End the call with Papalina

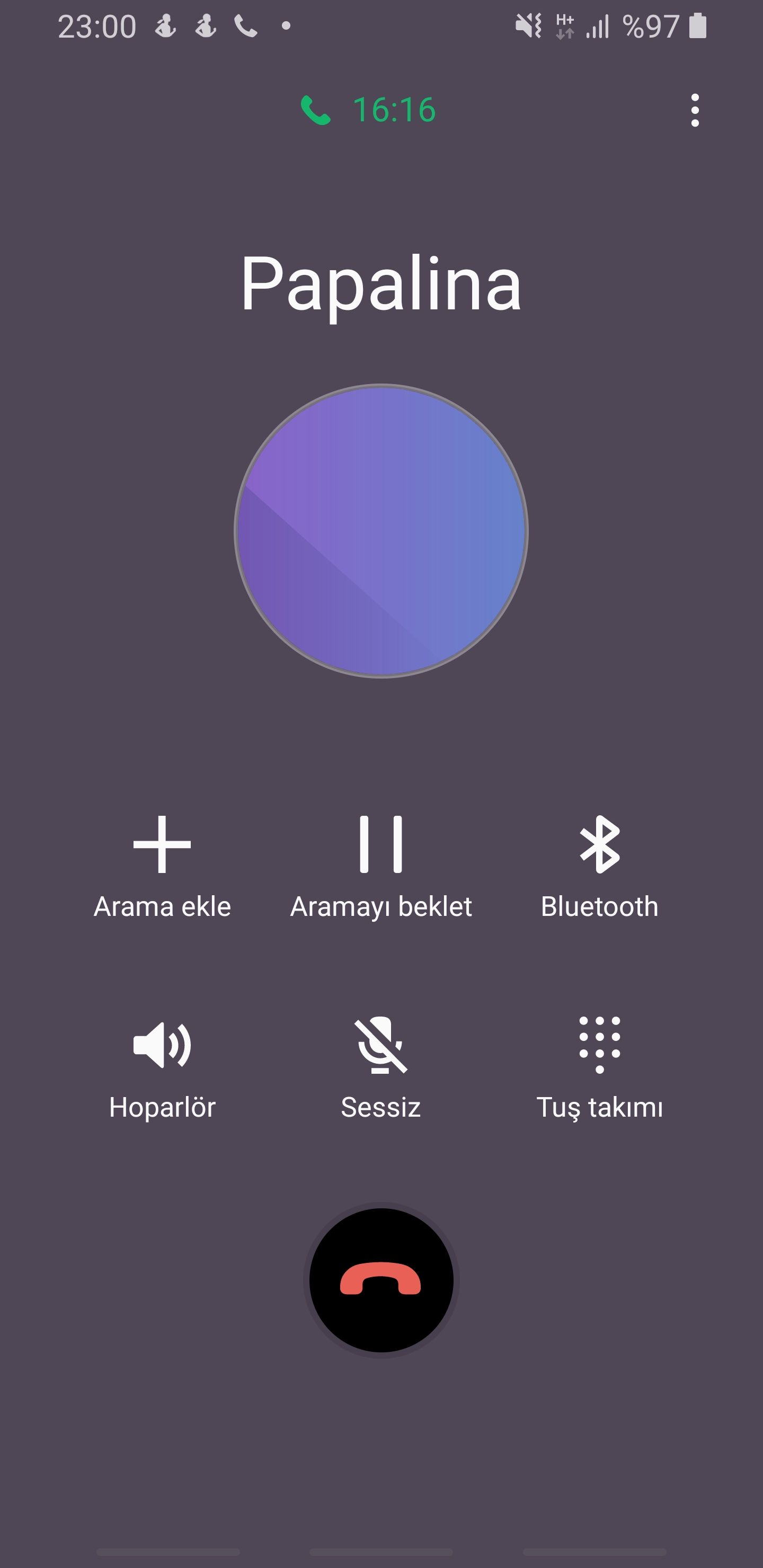click(x=381, y=1280)
